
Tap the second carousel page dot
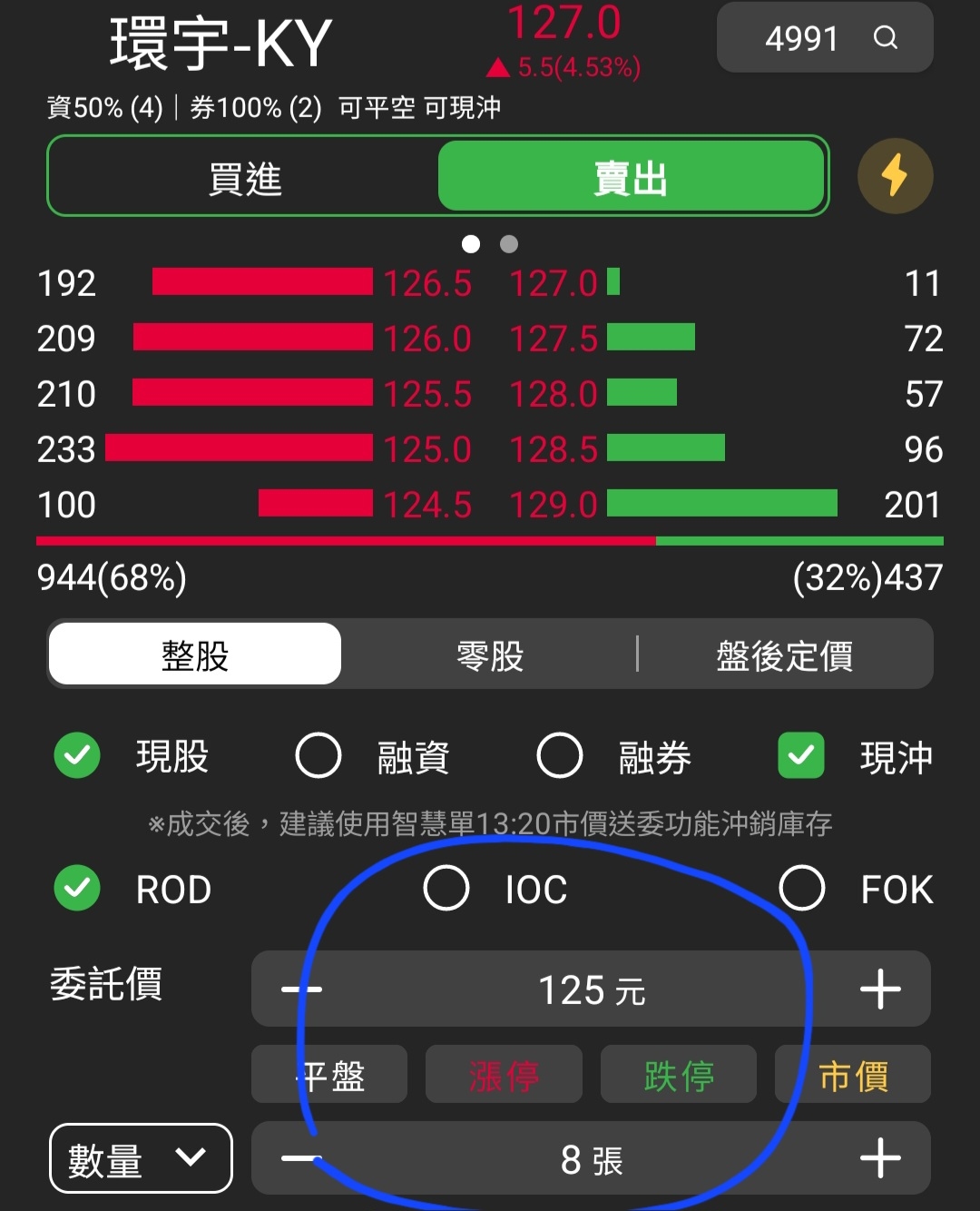[x=508, y=243]
